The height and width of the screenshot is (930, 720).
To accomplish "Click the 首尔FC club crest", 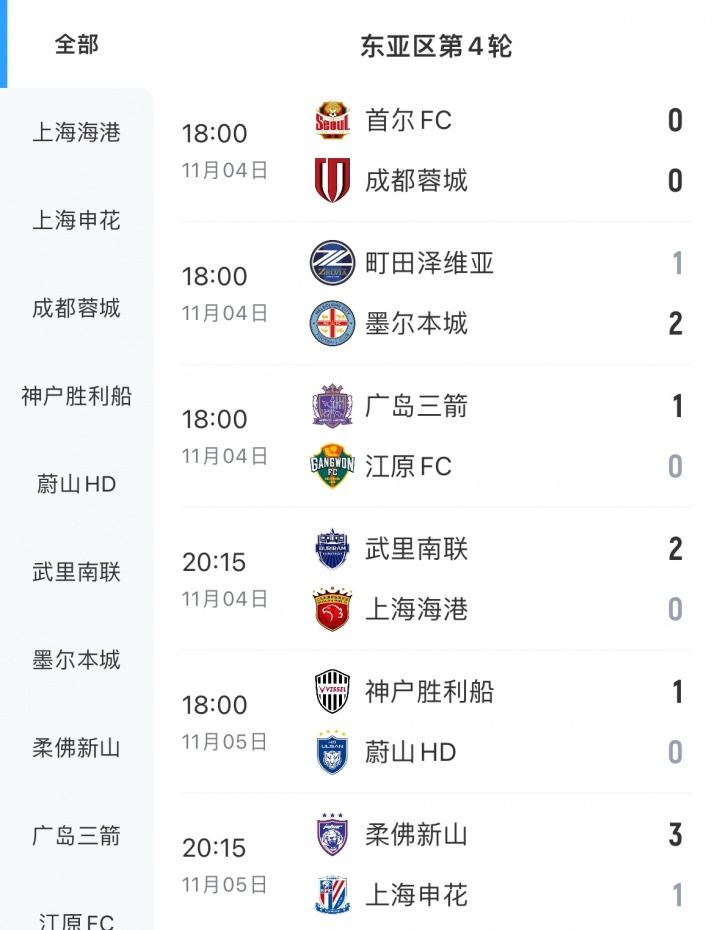I will [x=334, y=121].
